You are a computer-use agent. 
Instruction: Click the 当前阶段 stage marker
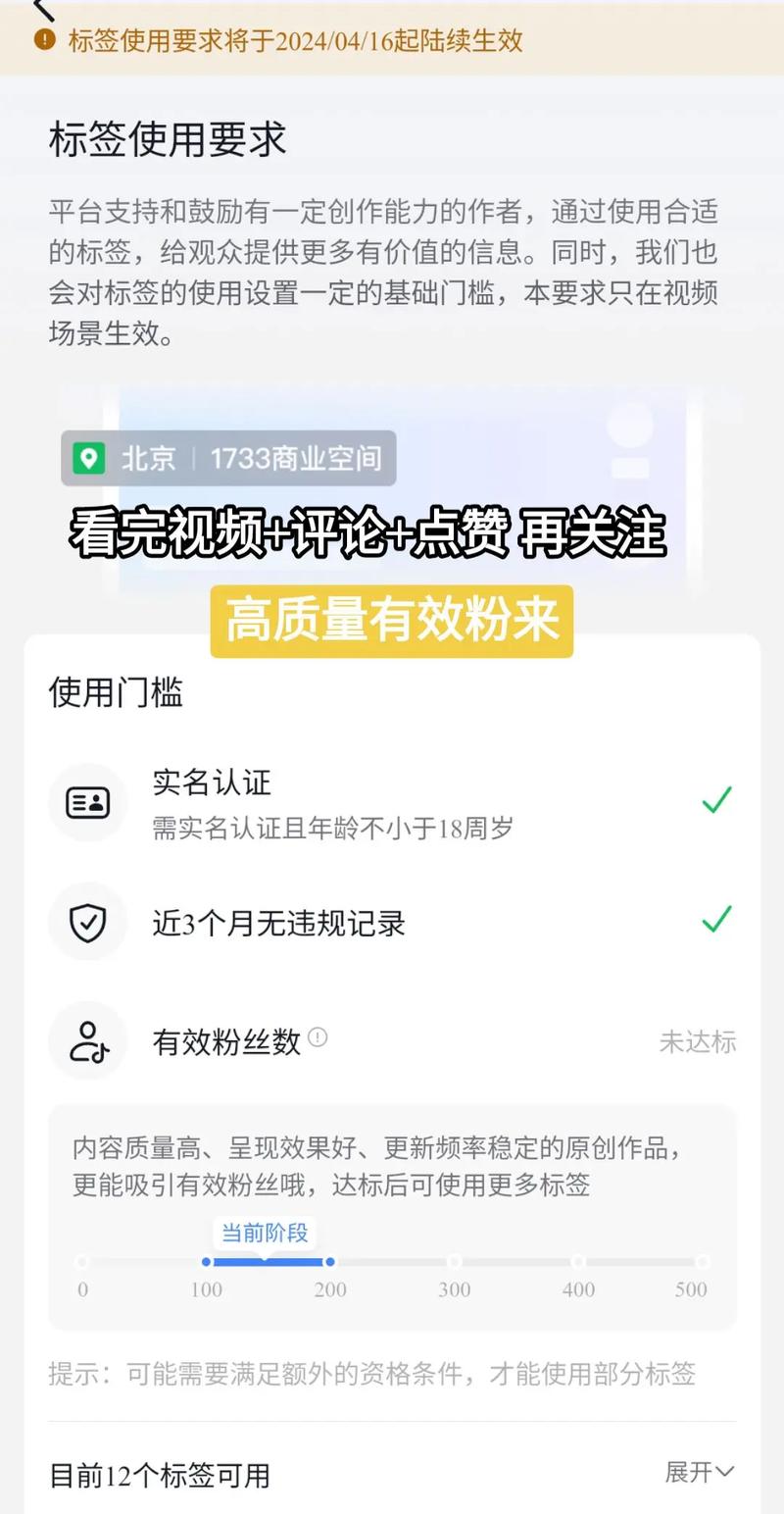click(264, 1235)
